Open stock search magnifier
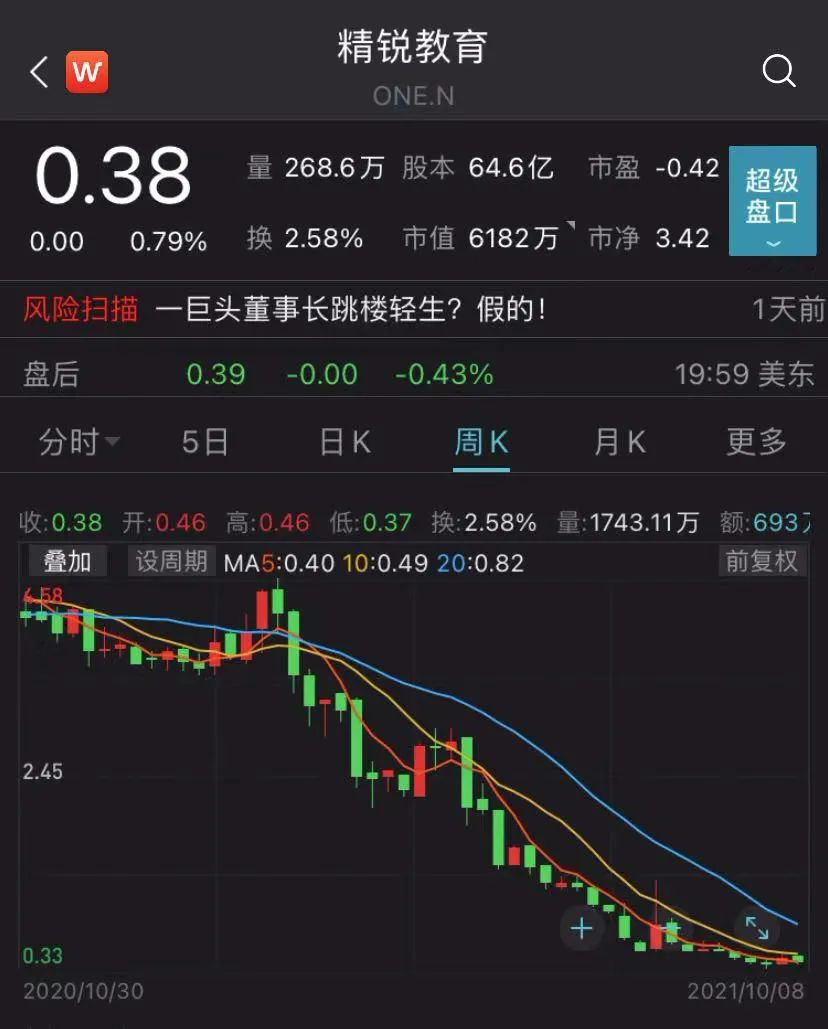Viewport: 828px width, 1029px height. click(778, 71)
